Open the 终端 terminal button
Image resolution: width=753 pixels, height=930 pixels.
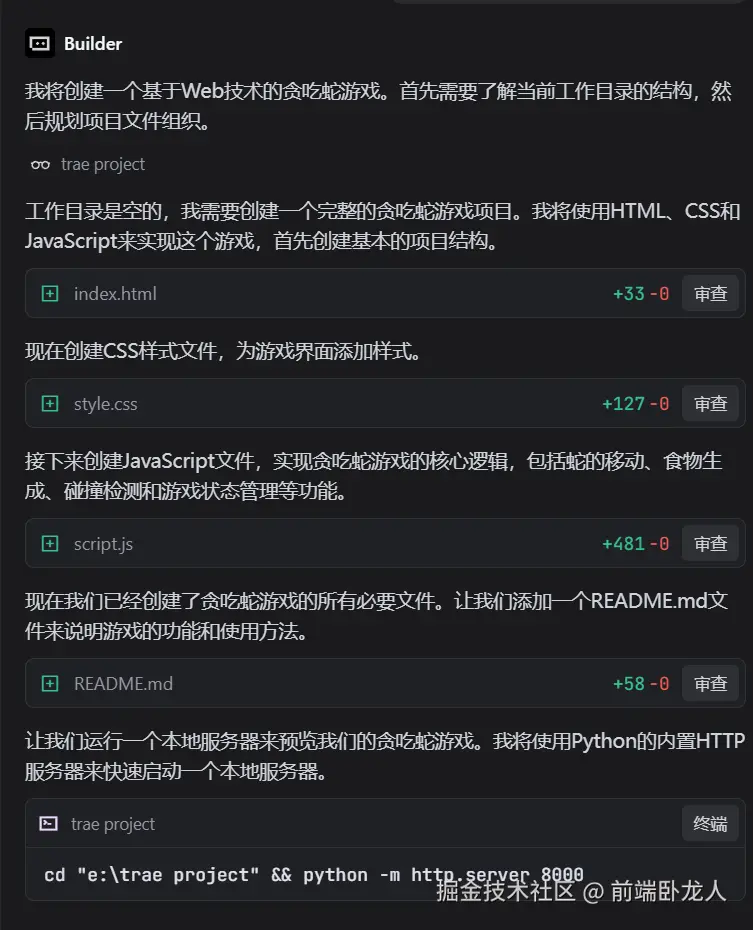(x=710, y=824)
